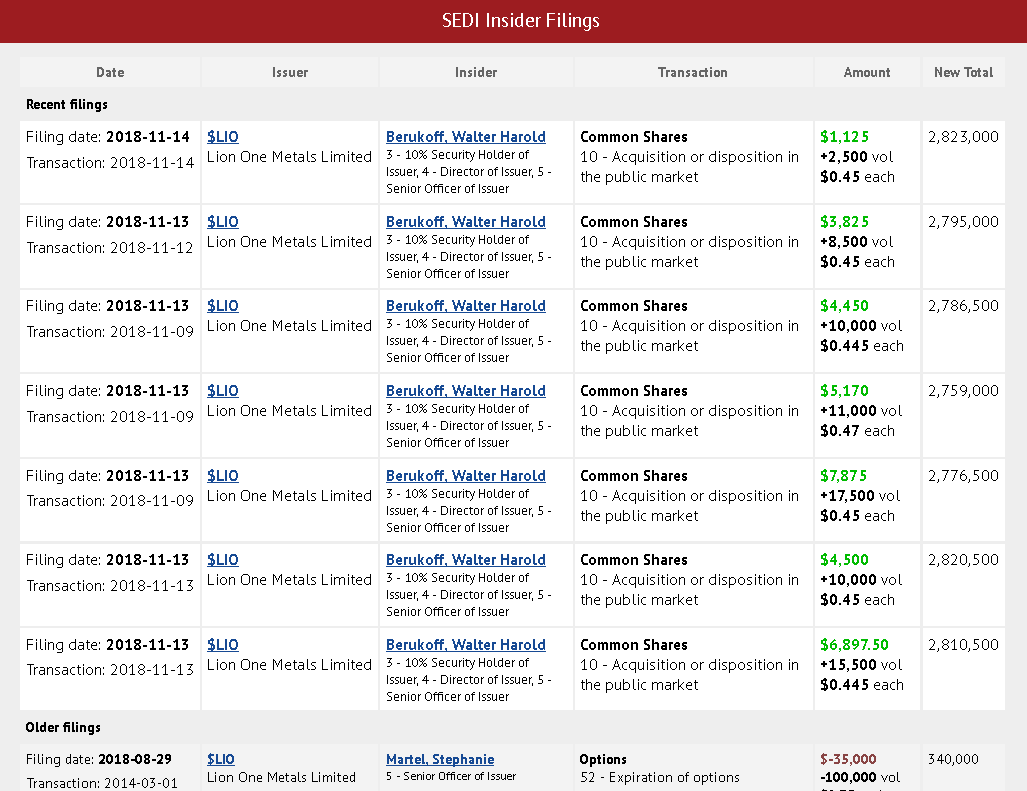The width and height of the screenshot is (1027, 791).
Task: Open $LIO link in the $5,170 filing
Action: pos(222,391)
